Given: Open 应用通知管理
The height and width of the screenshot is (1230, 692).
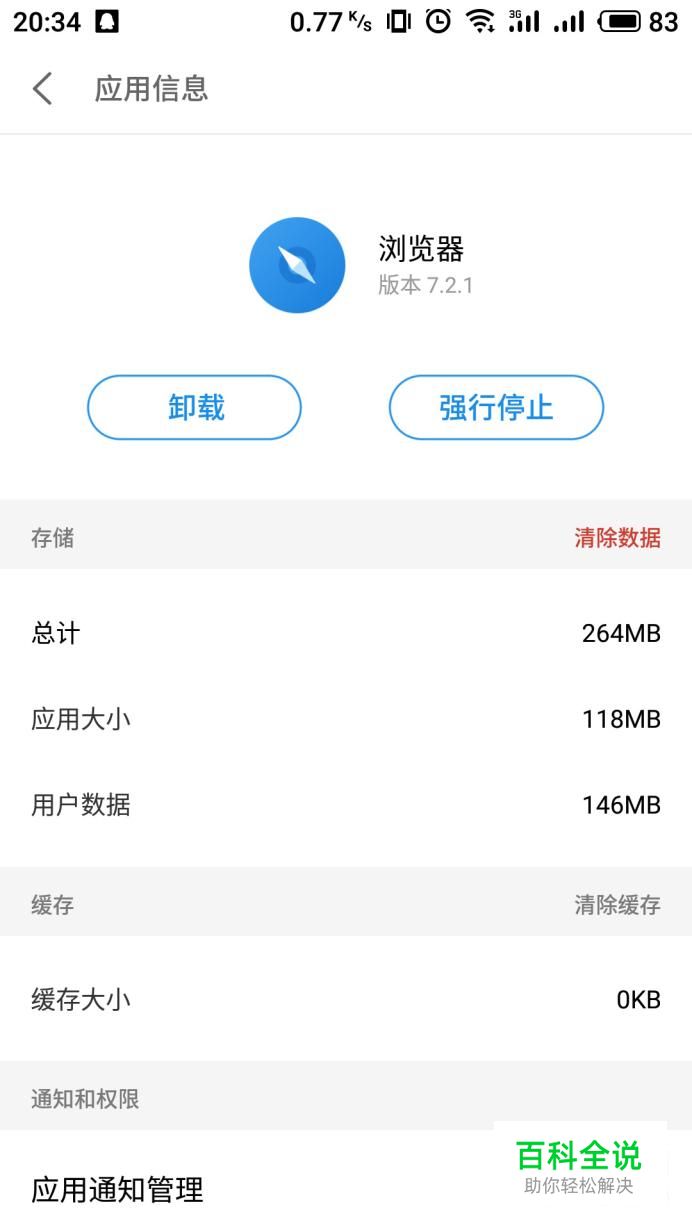Looking at the screenshot, I should tap(346, 1189).
